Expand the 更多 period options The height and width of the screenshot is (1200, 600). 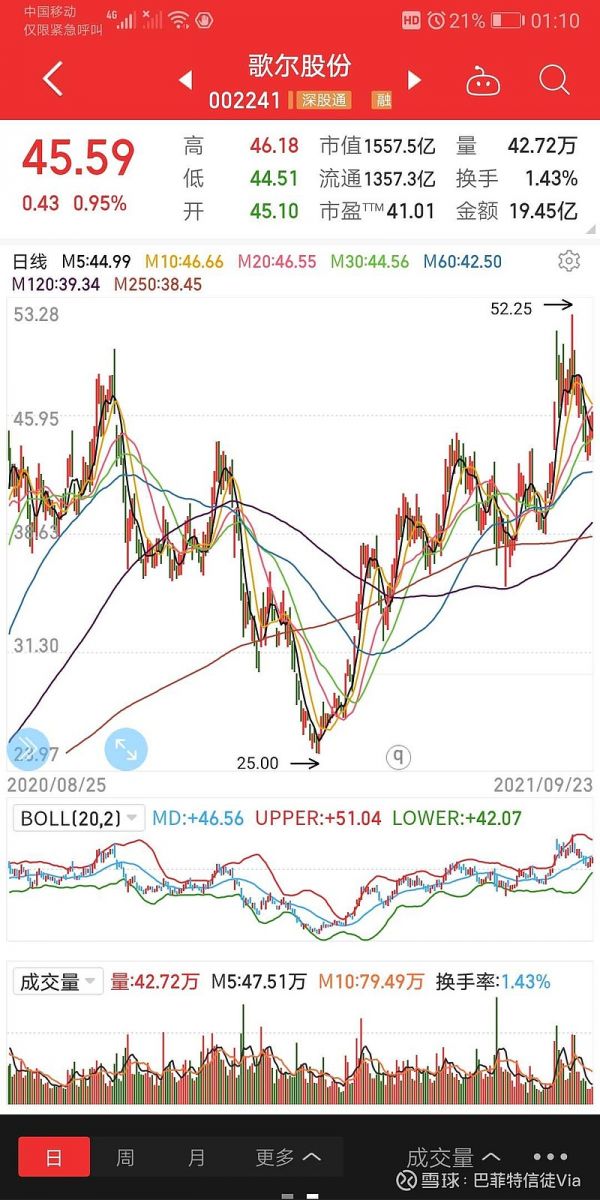(x=288, y=1157)
